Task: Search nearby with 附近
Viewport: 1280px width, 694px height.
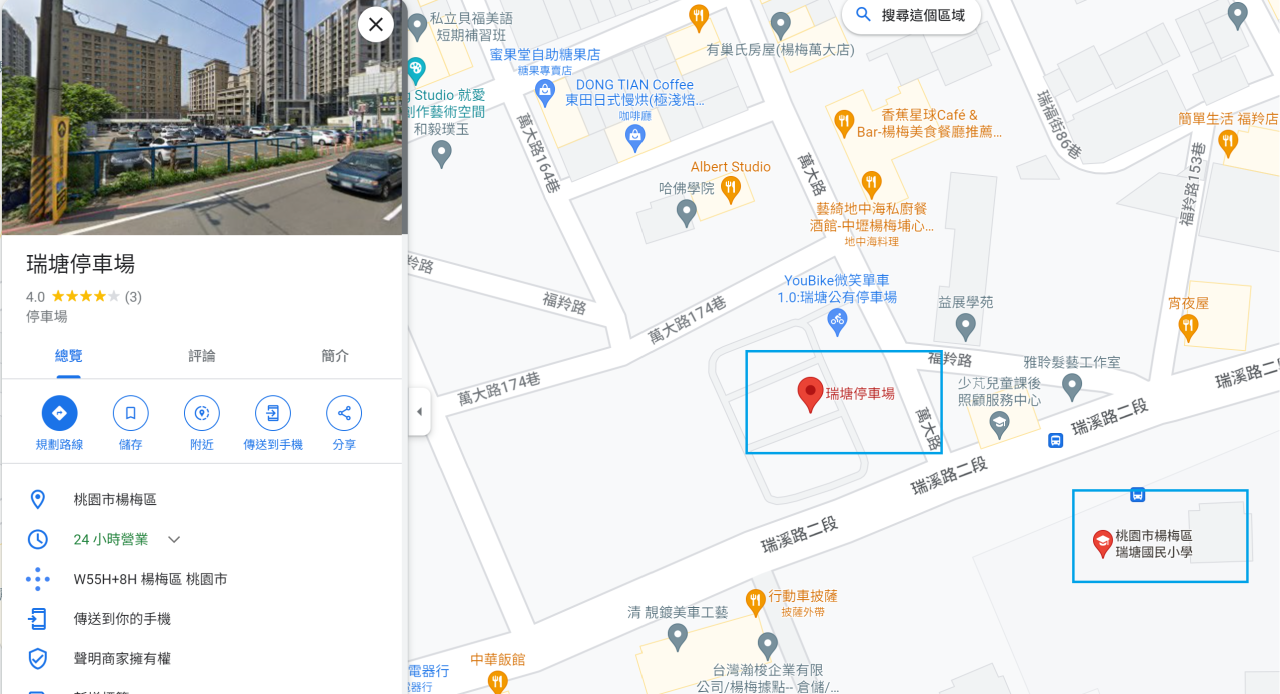Action: [x=201, y=413]
